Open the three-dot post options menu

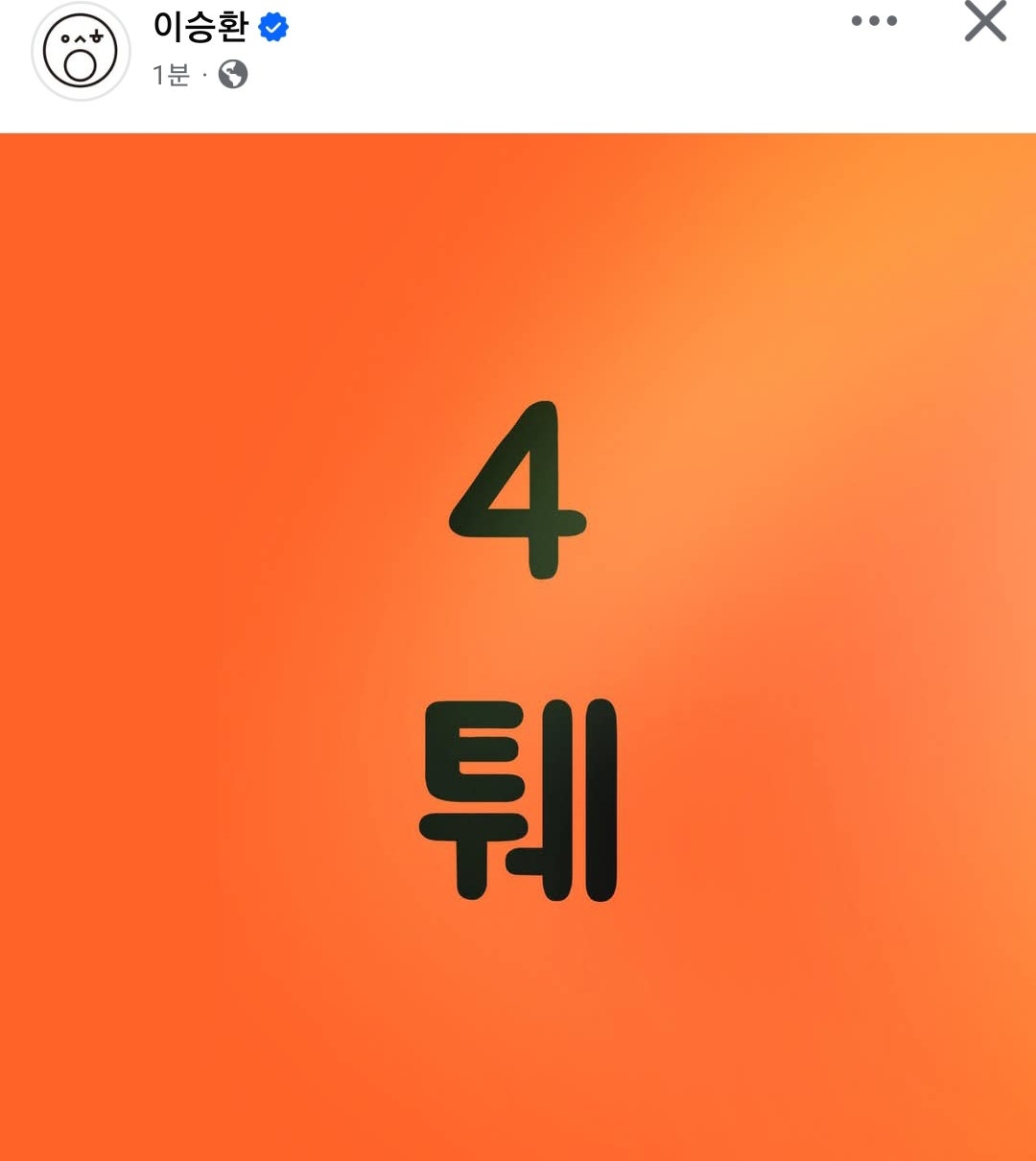pos(874,21)
